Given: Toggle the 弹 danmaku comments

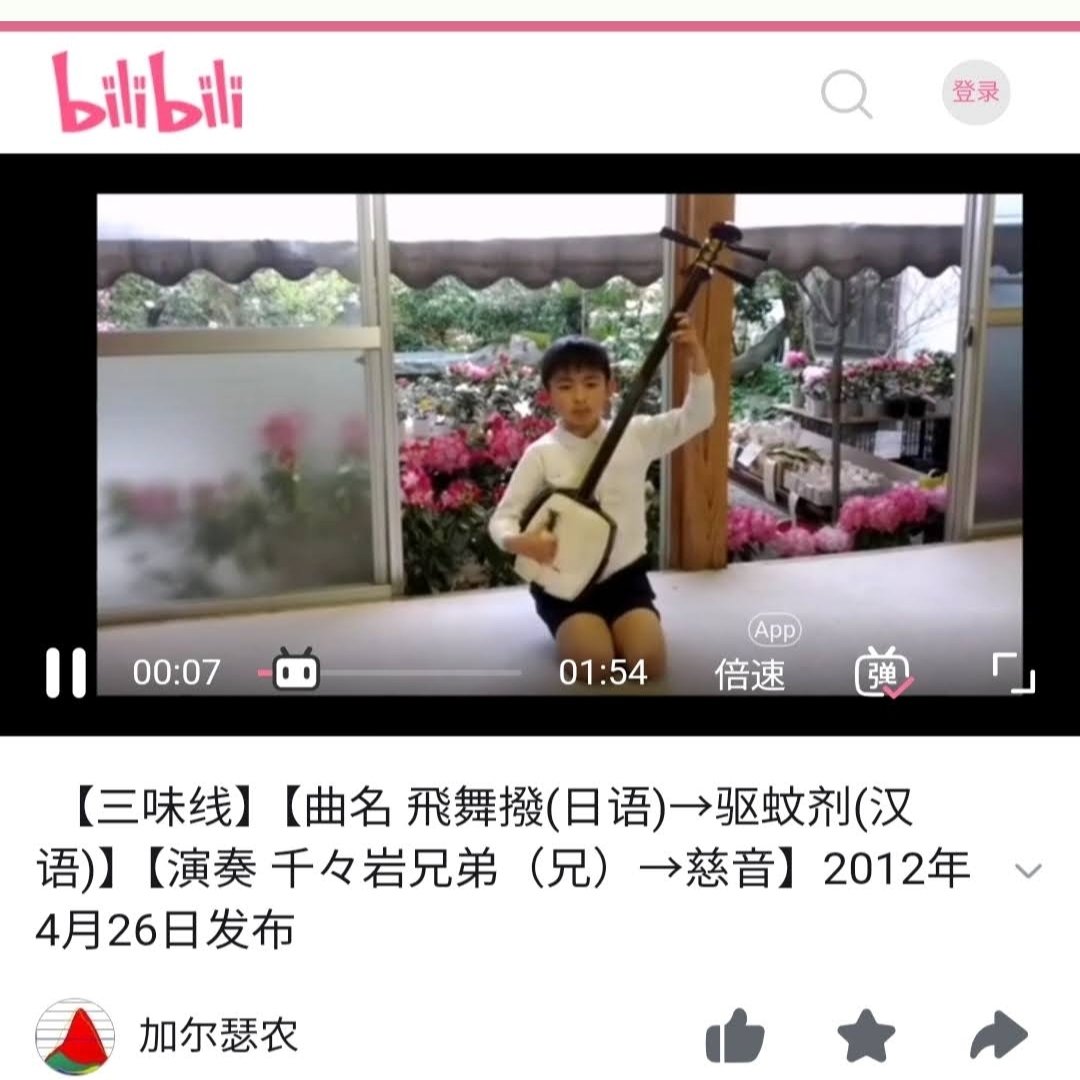Looking at the screenshot, I should (883, 674).
